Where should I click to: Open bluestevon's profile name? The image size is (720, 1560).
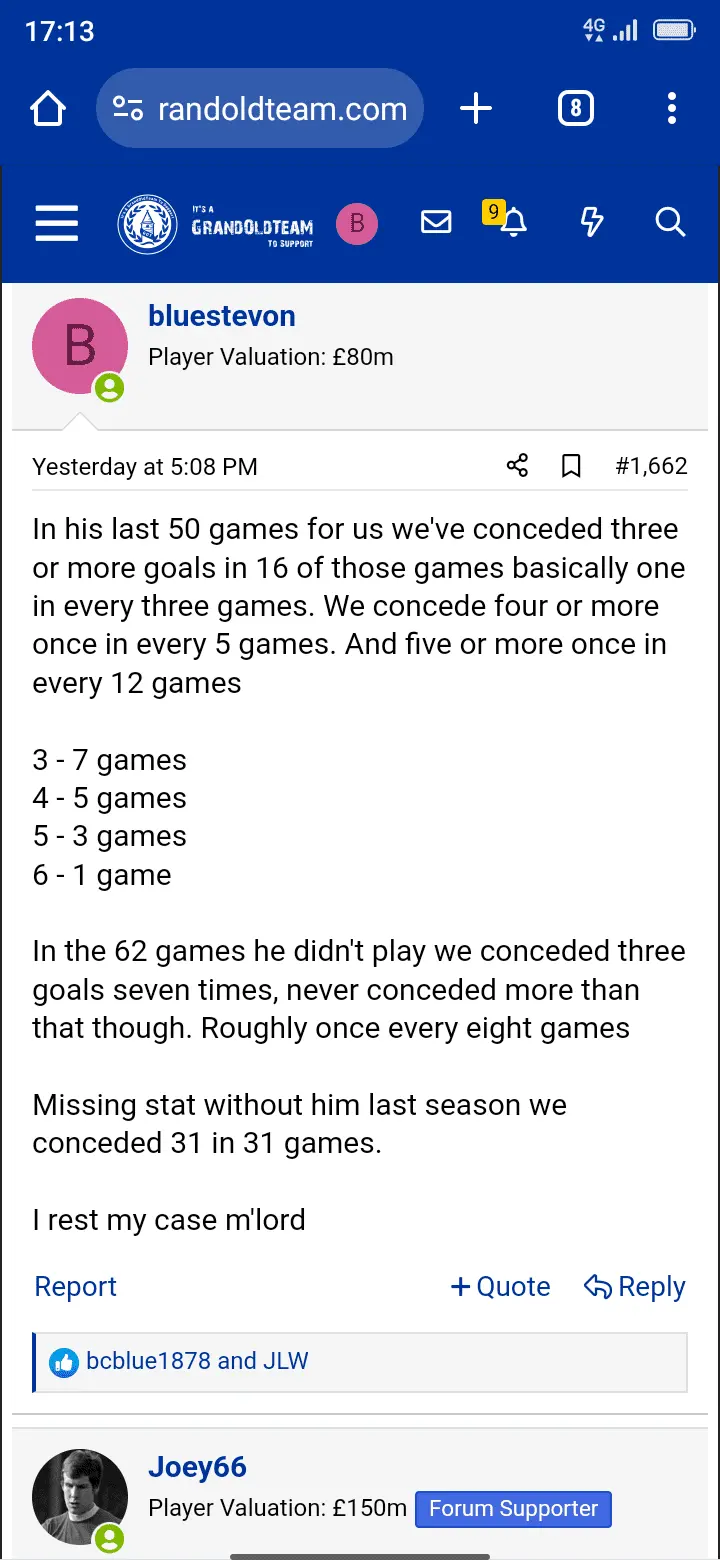221,316
